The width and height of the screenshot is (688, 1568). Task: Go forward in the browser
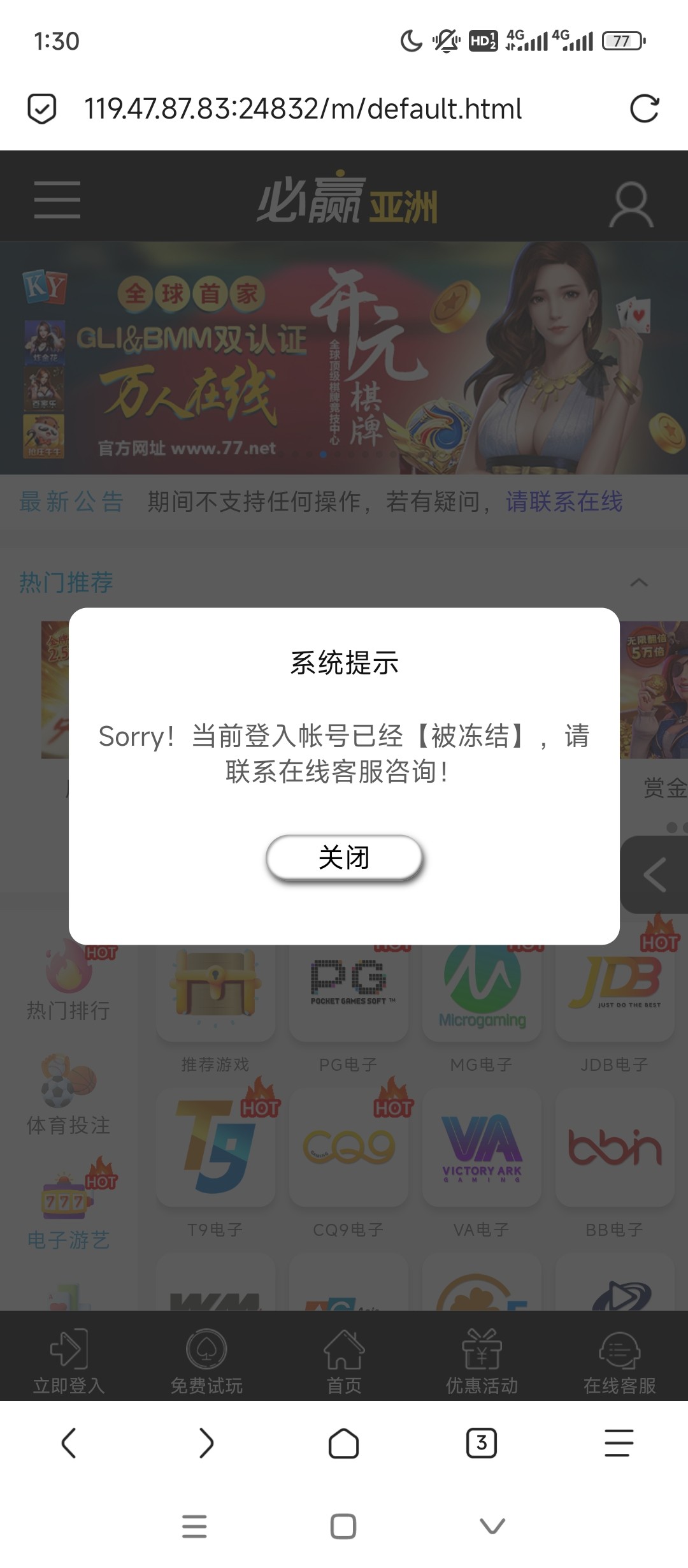tap(206, 1443)
